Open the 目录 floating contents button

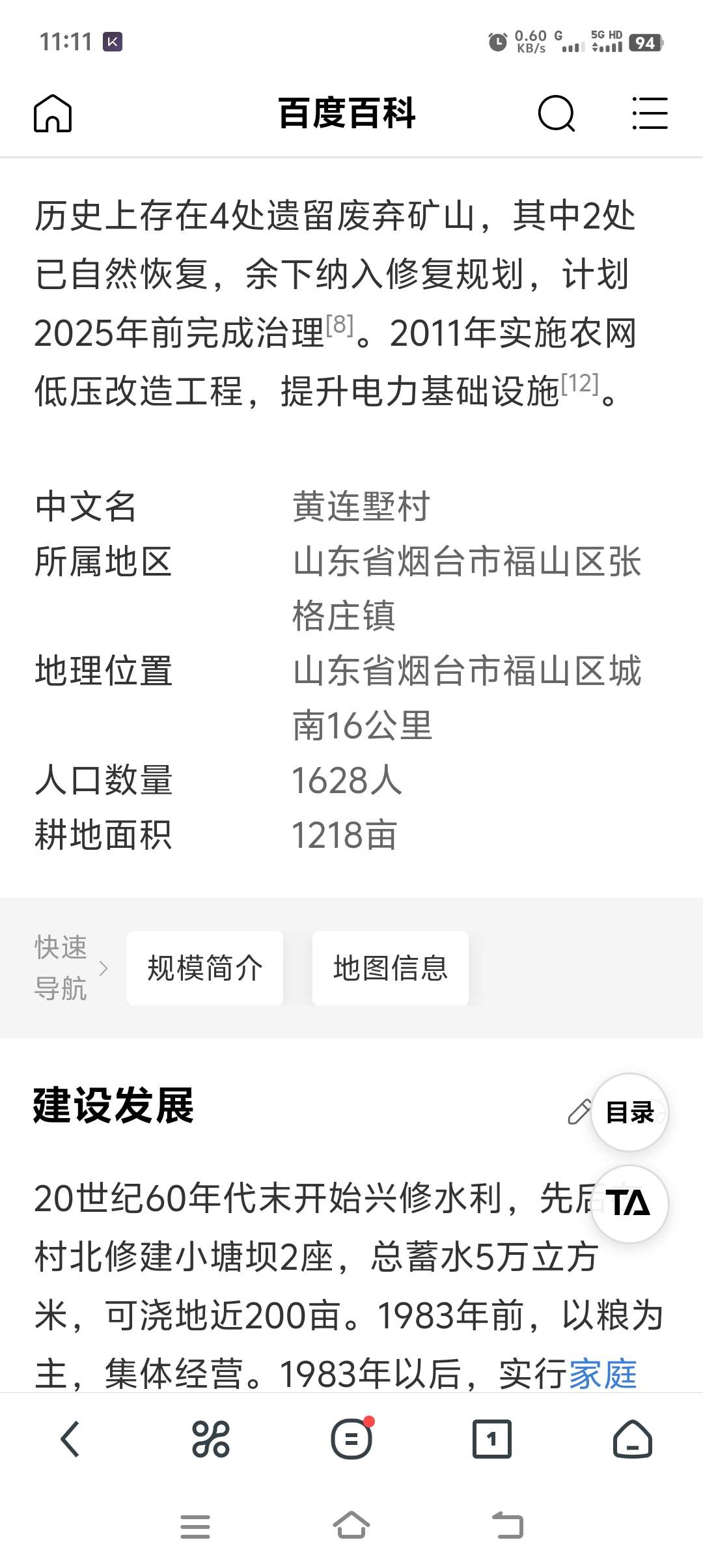pyautogui.click(x=629, y=1112)
